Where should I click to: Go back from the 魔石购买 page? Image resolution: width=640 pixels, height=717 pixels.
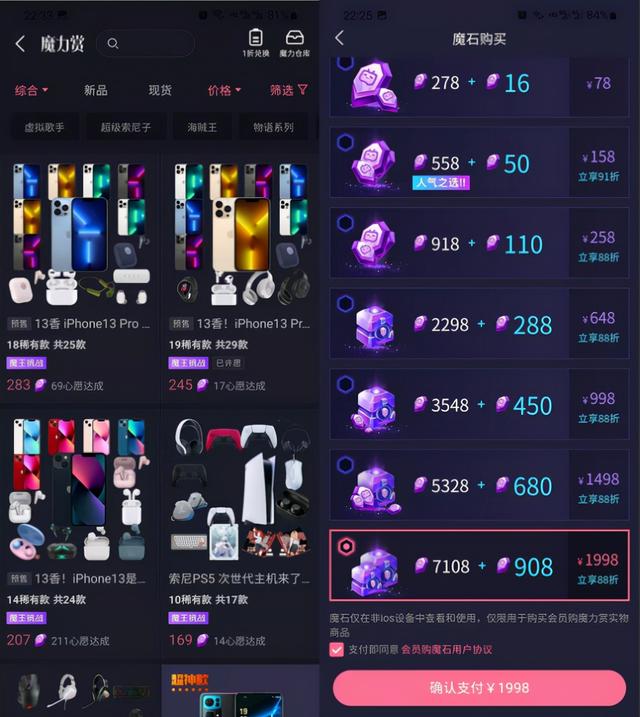[x=339, y=38]
